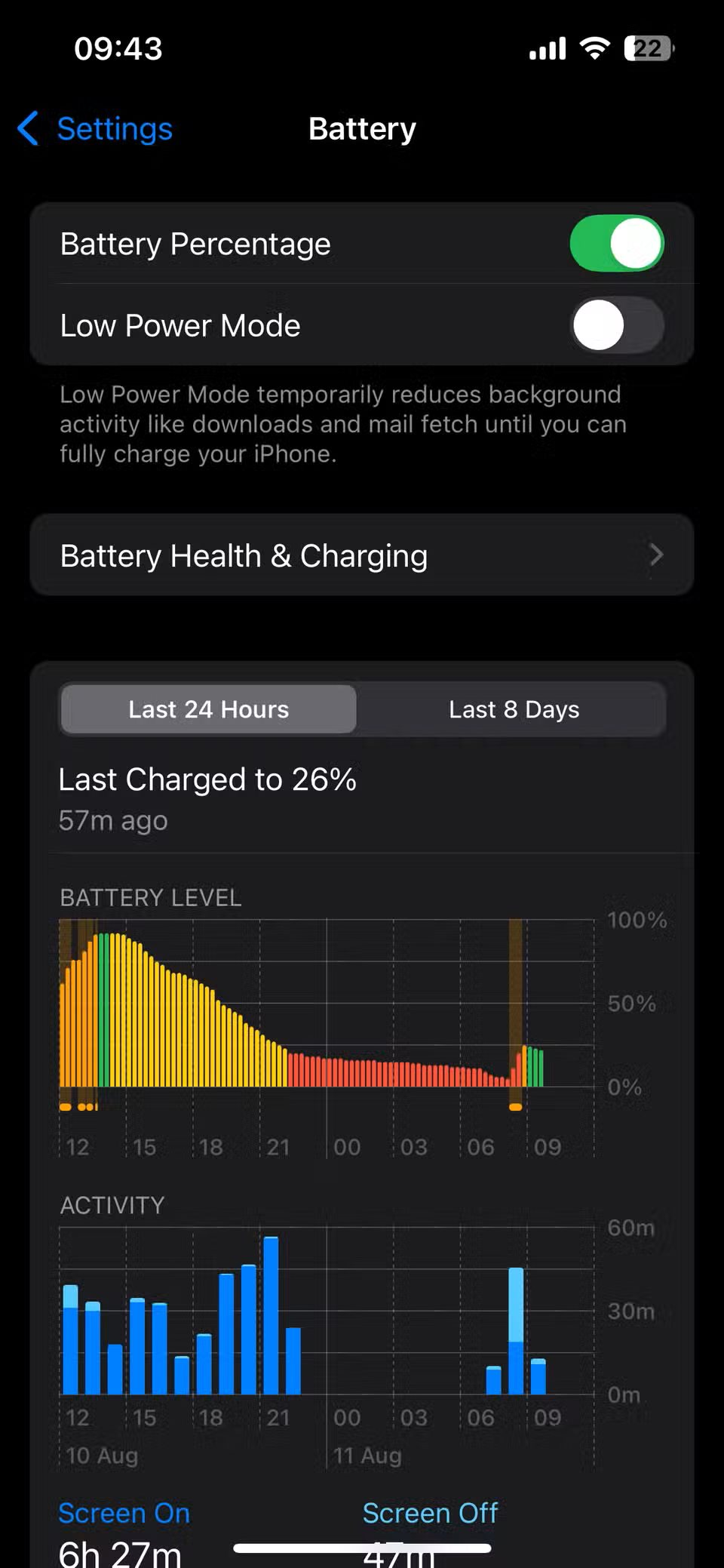The width and height of the screenshot is (724, 1568).
Task: Tap the Wi-Fi icon in the status bar
Action: (x=595, y=48)
